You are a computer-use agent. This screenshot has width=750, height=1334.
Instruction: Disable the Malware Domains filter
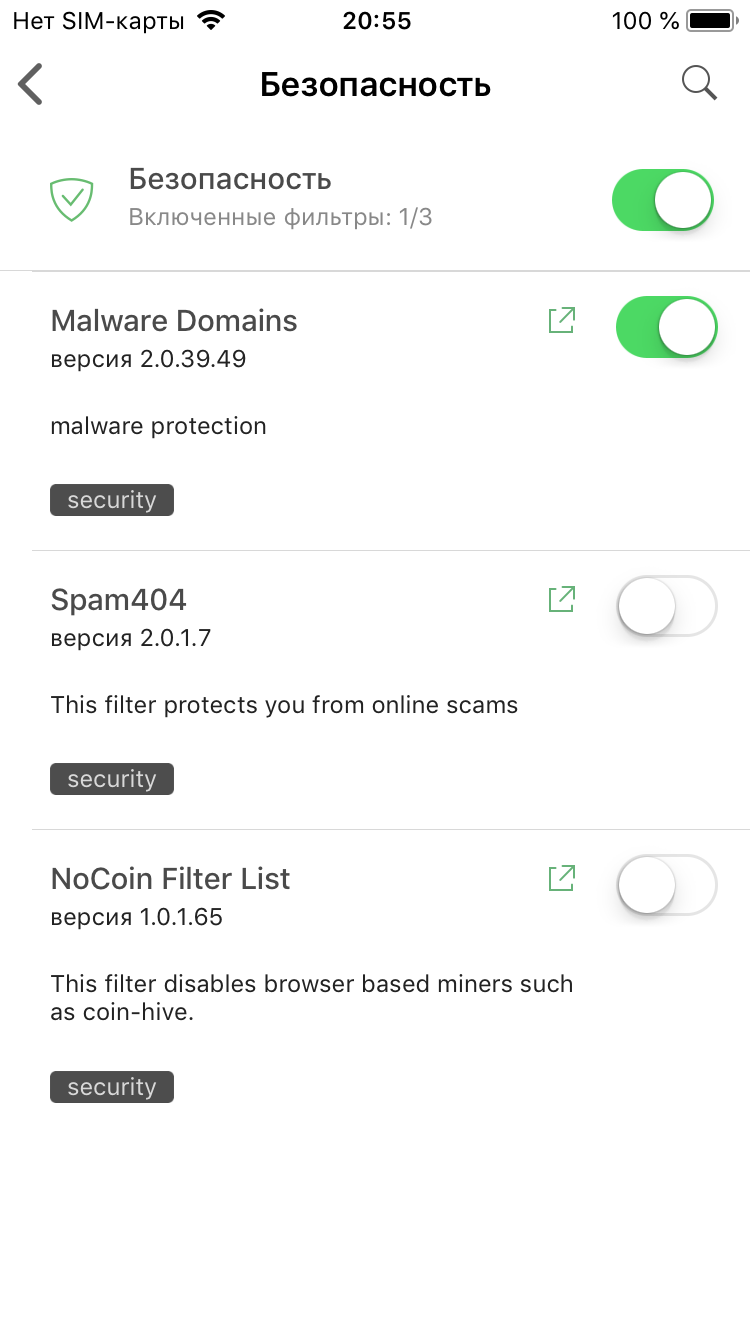[666, 327]
